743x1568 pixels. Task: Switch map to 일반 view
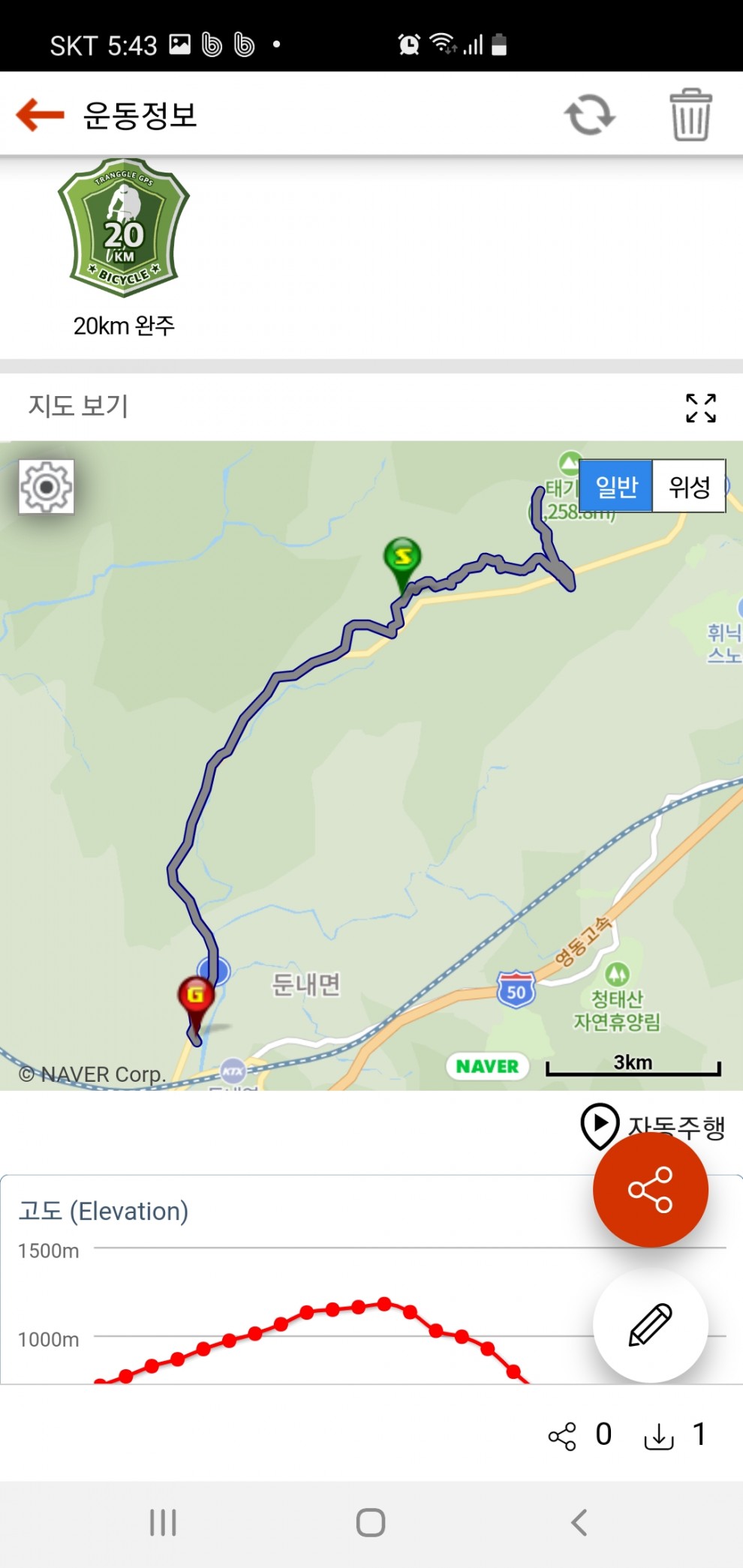pyautogui.click(x=616, y=486)
